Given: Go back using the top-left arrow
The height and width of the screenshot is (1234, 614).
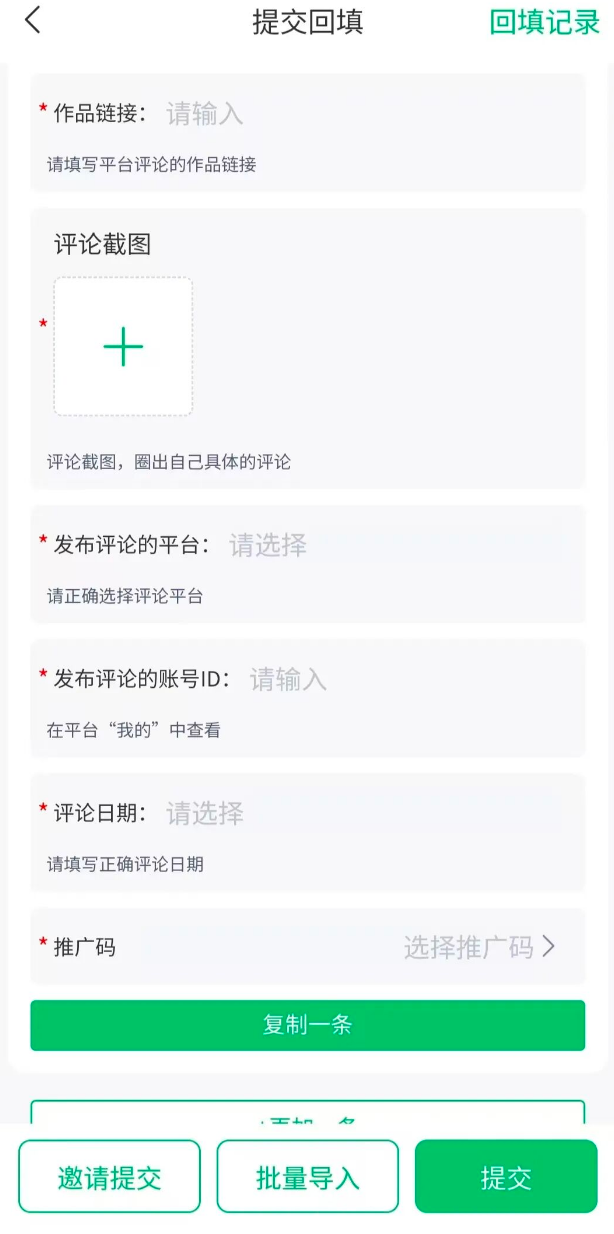Looking at the screenshot, I should click(33, 20).
